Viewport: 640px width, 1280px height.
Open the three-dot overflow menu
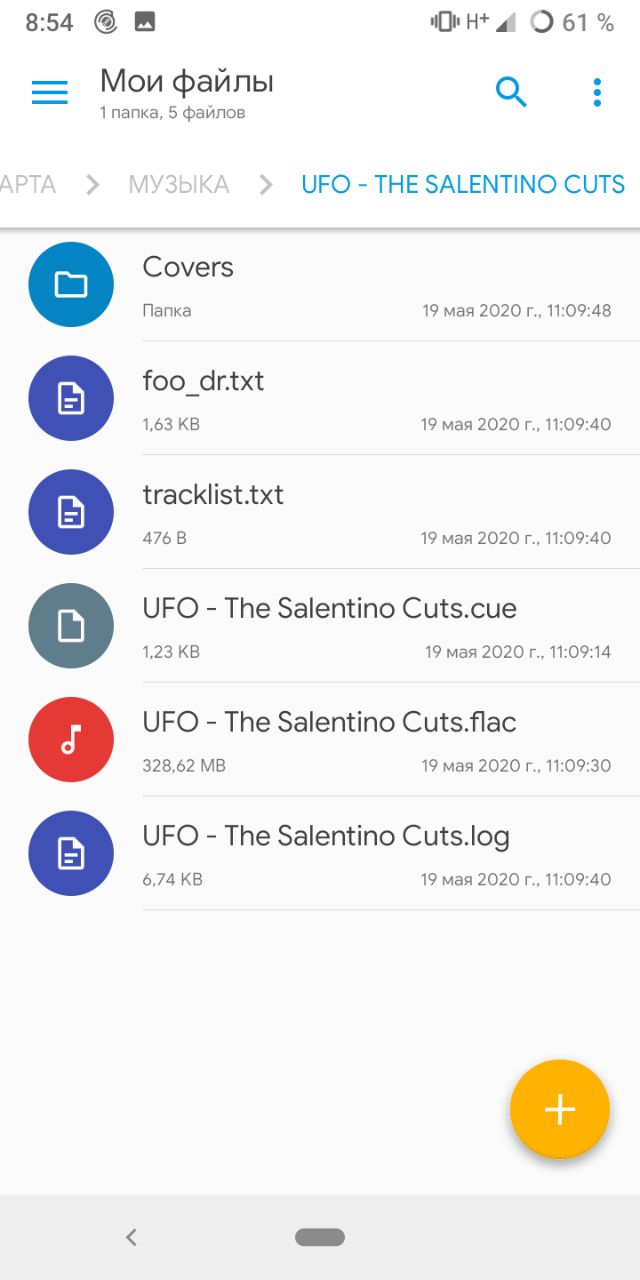click(x=597, y=92)
